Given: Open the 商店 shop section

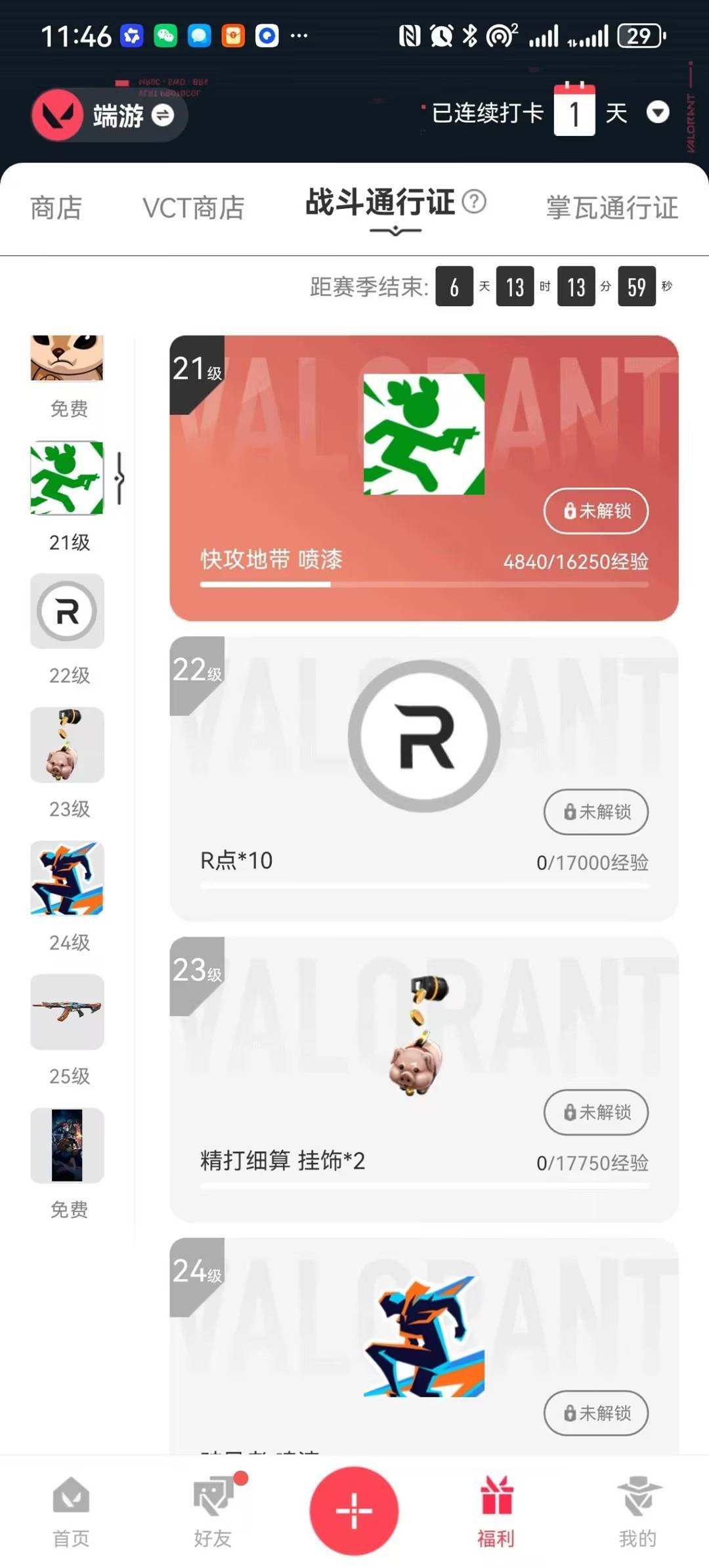Looking at the screenshot, I should click(56, 209).
